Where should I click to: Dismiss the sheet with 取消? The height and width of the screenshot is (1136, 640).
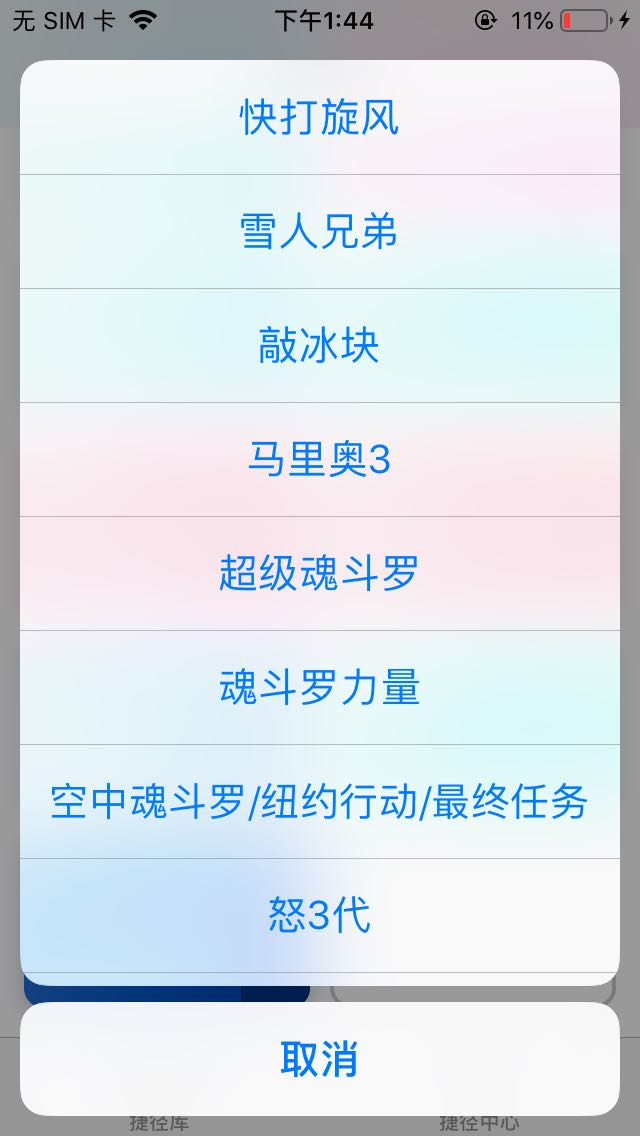click(320, 1059)
